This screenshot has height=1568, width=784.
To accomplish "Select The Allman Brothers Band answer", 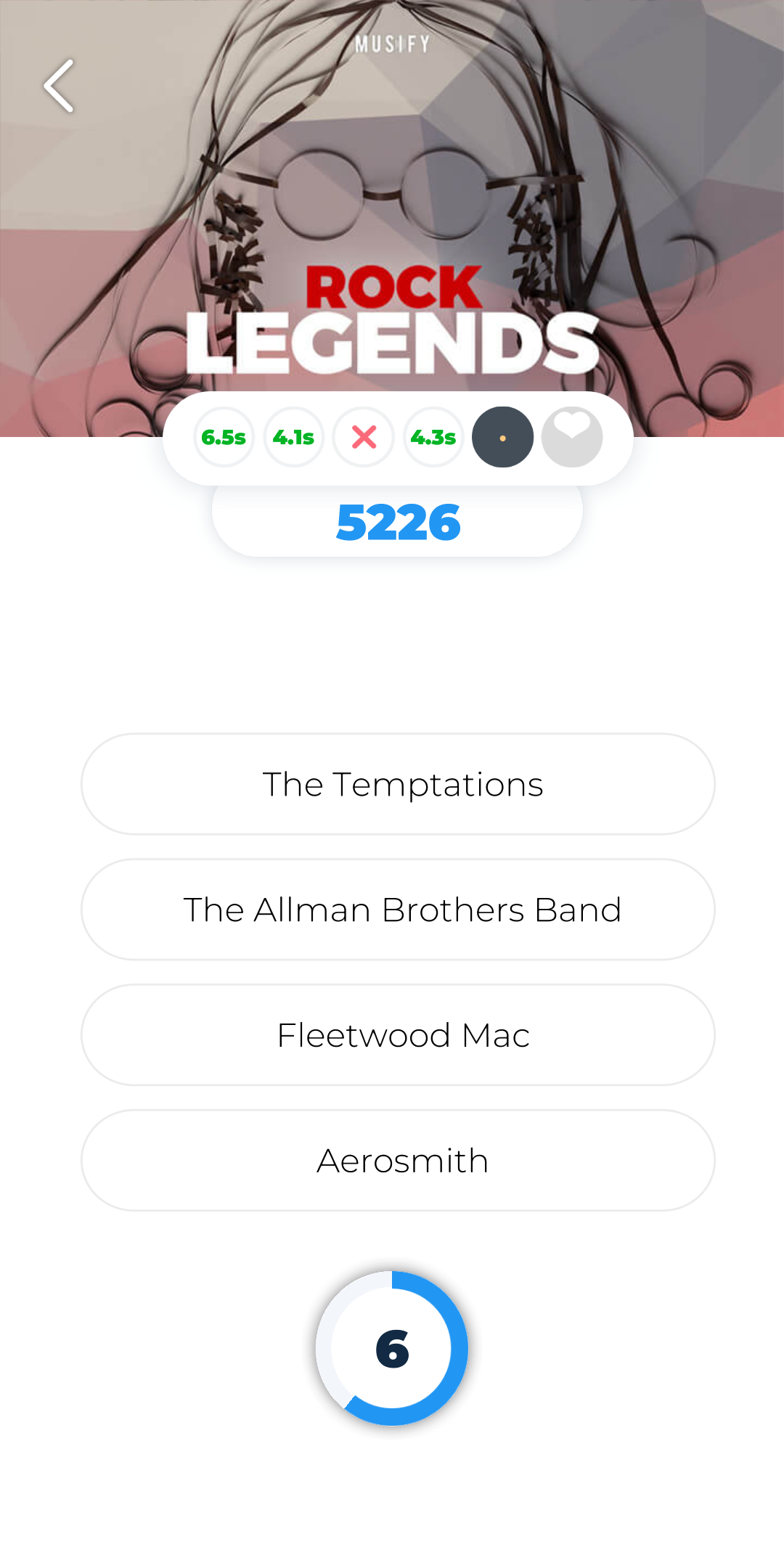I will coord(398,910).
